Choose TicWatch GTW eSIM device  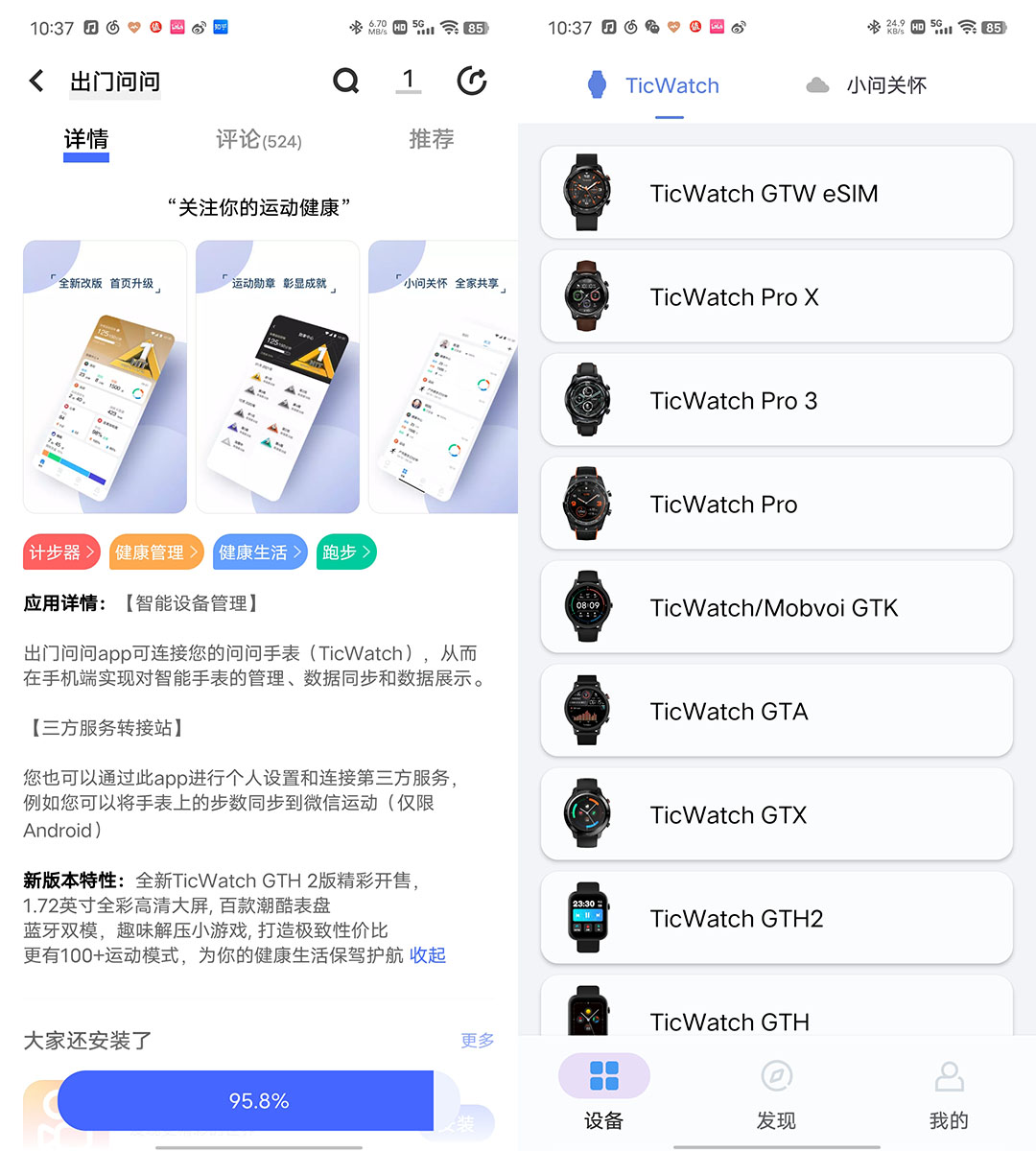[777, 193]
